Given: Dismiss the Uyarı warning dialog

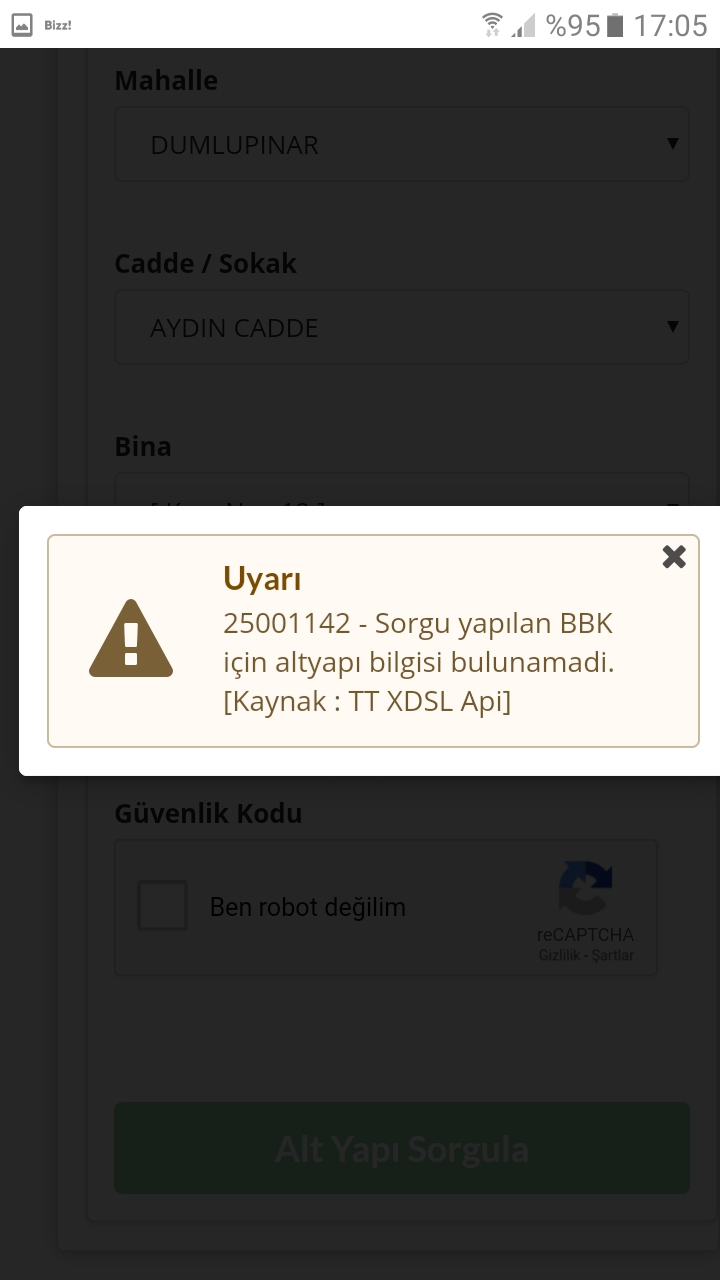Looking at the screenshot, I should point(674,557).
